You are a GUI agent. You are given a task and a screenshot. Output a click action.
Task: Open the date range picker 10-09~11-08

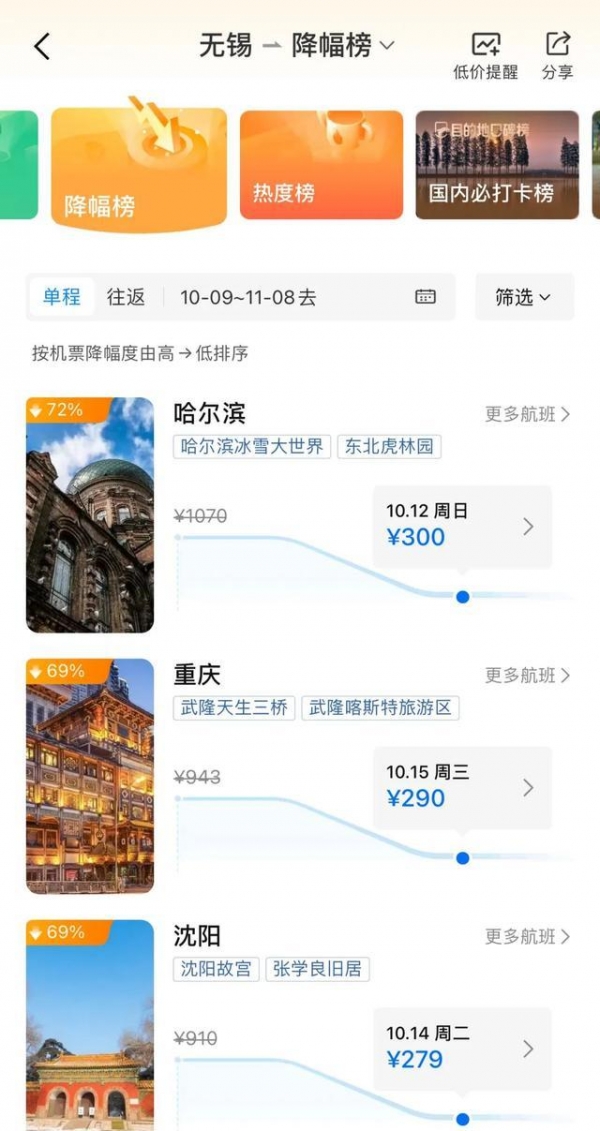coord(305,297)
